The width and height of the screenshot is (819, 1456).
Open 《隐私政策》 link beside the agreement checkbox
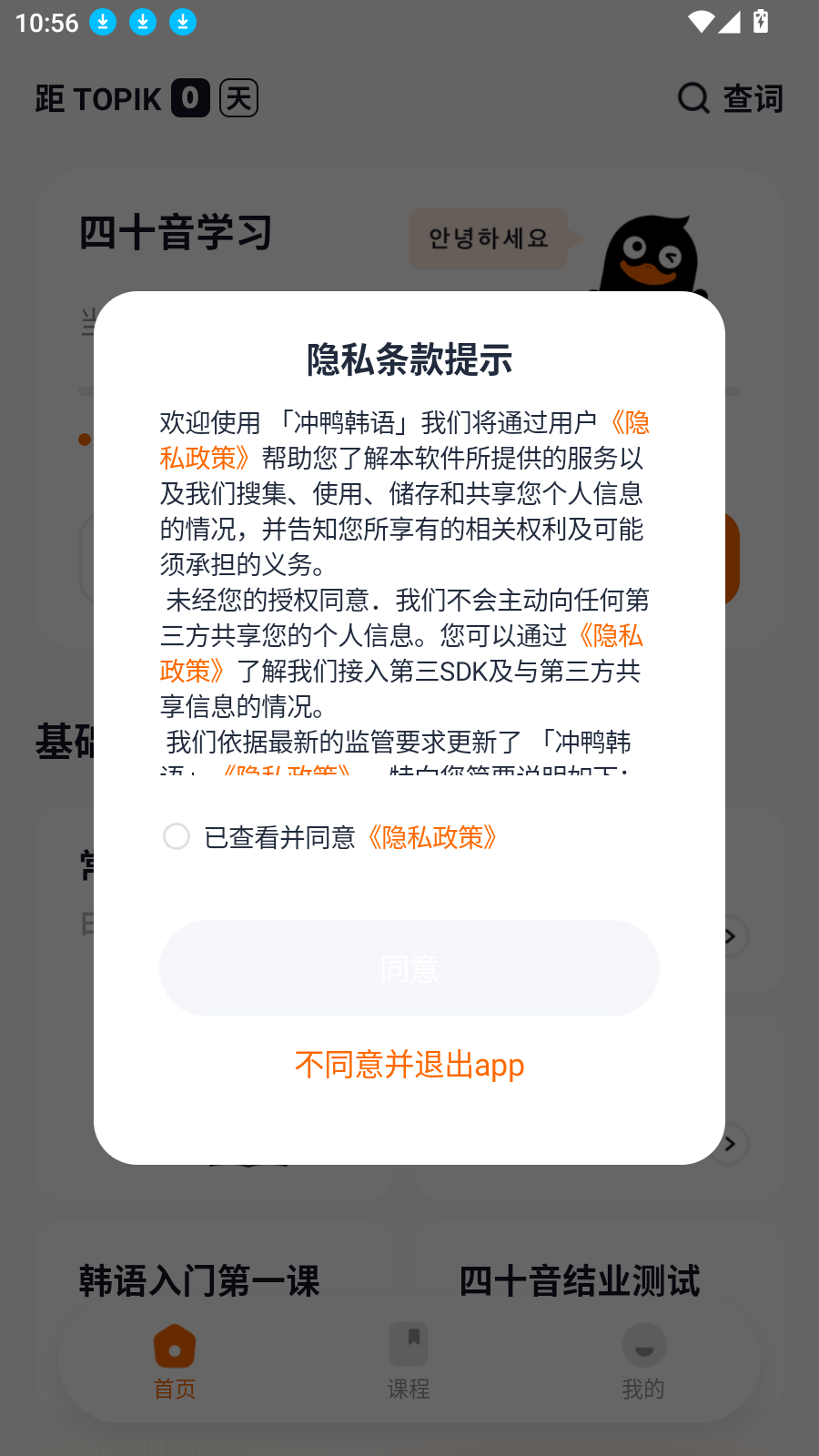tap(432, 837)
